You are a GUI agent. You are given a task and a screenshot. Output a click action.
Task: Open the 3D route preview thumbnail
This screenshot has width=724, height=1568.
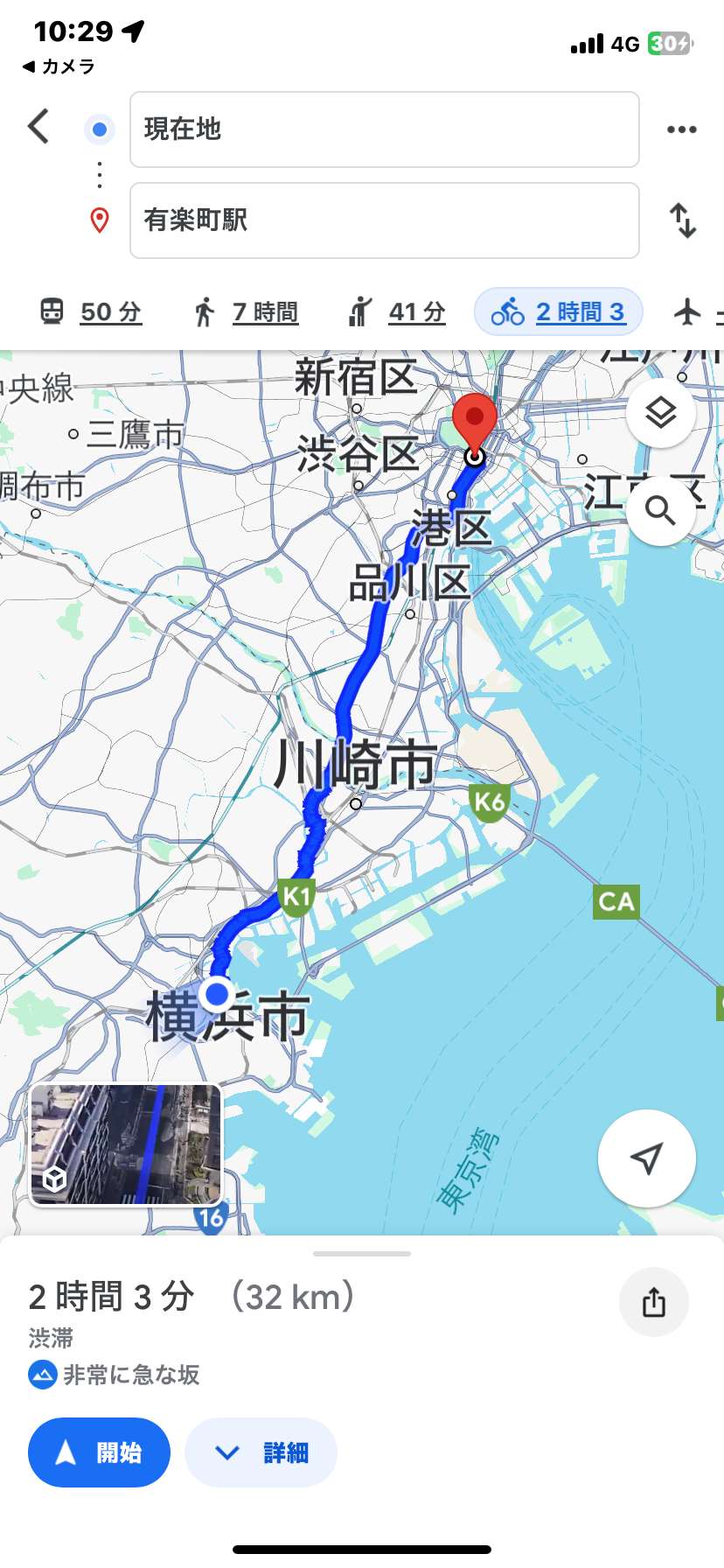[126, 1145]
